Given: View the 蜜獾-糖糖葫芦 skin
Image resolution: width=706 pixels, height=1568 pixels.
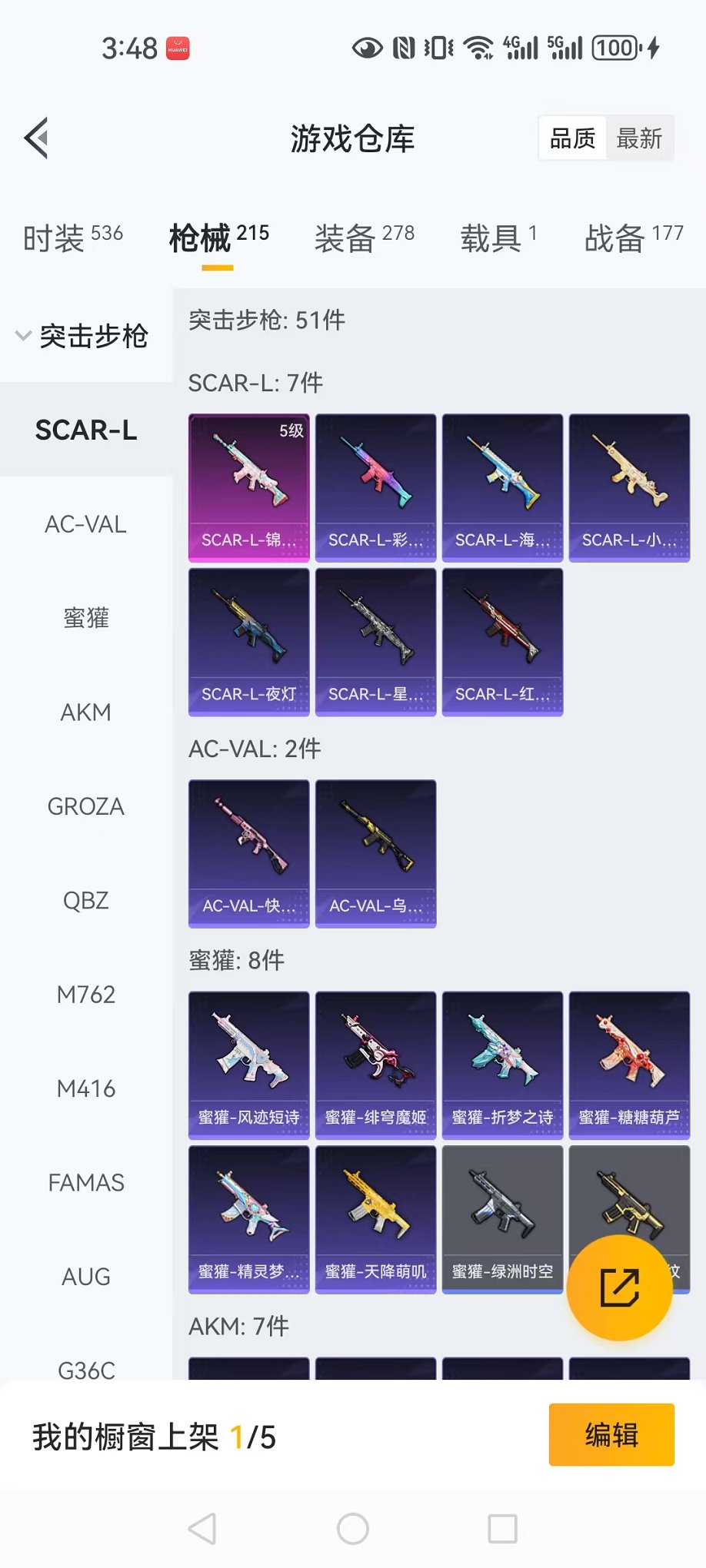Looking at the screenshot, I should [629, 1065].
